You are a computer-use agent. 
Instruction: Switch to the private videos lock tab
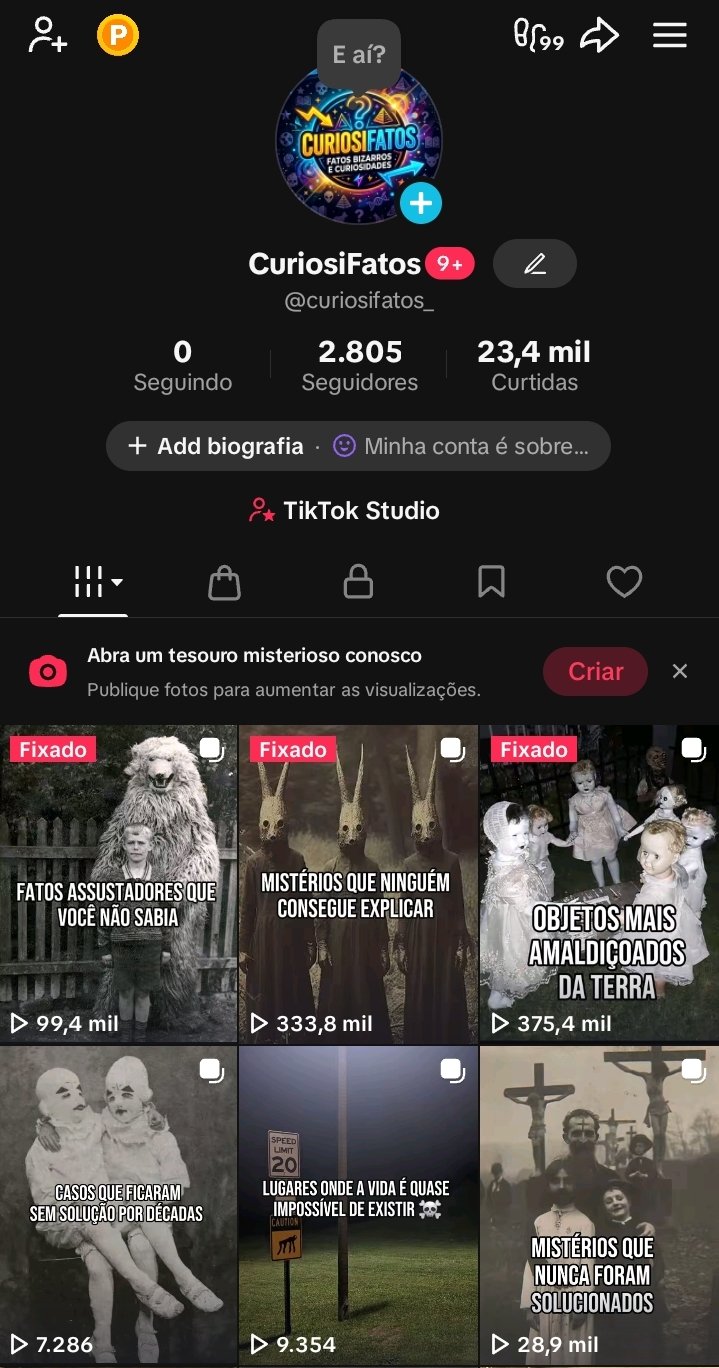pyautogui.click(x=358, y=582)
